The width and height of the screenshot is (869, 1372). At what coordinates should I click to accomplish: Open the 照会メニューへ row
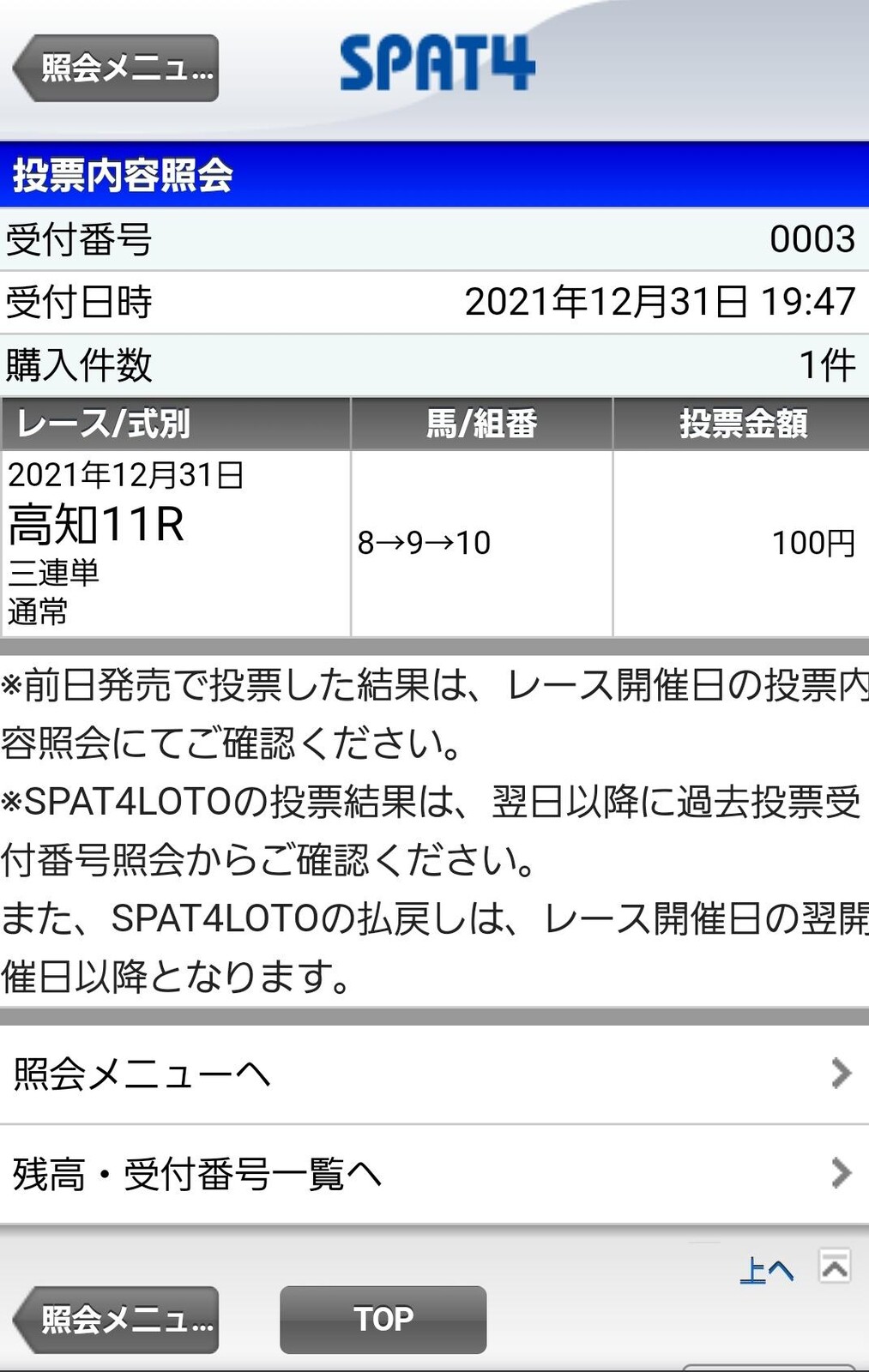click(x=433, y=1074)
